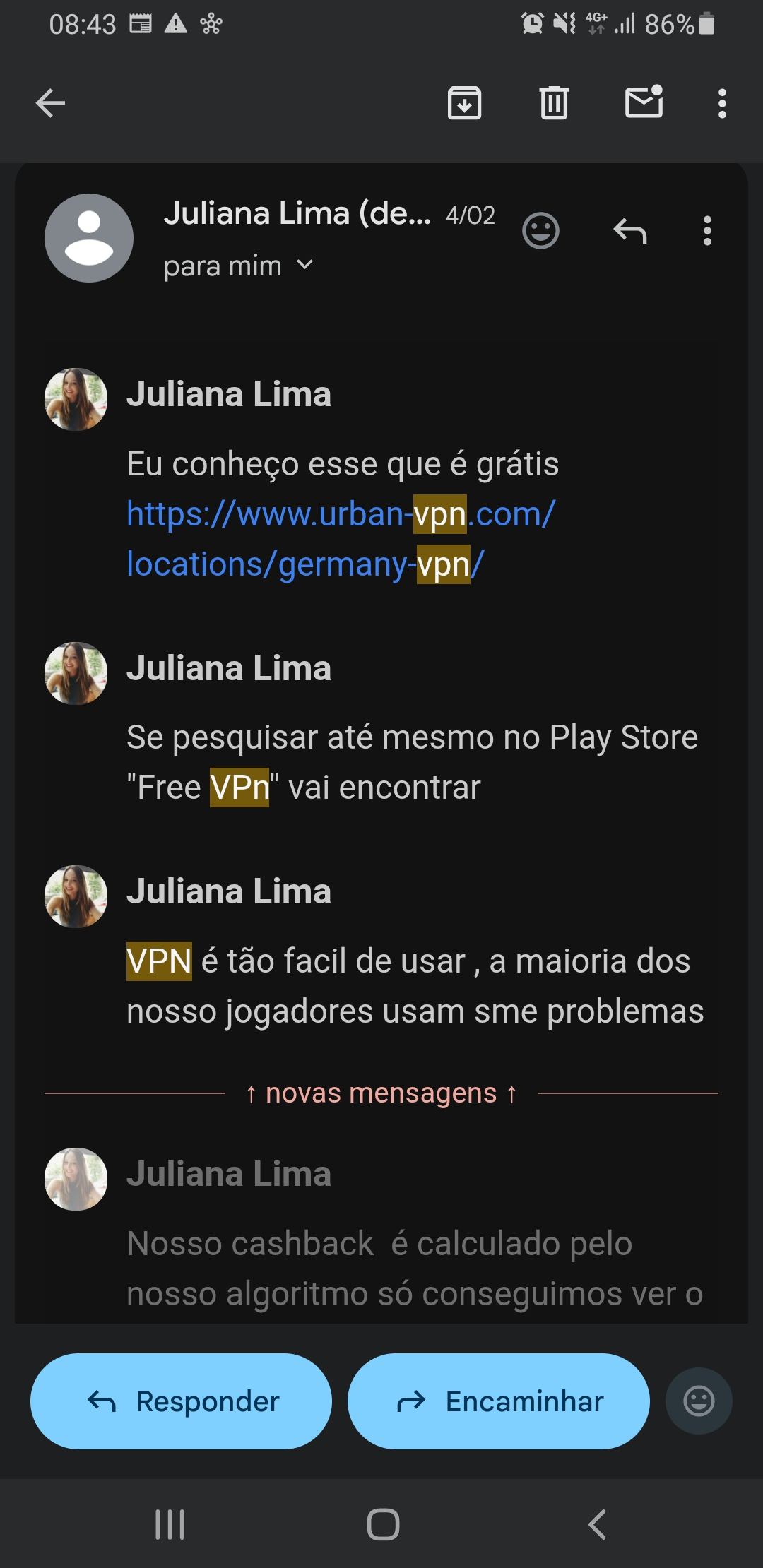Screen dimensions: 763x1568
Task: Go back to the inbox
Action: (50, 103)
